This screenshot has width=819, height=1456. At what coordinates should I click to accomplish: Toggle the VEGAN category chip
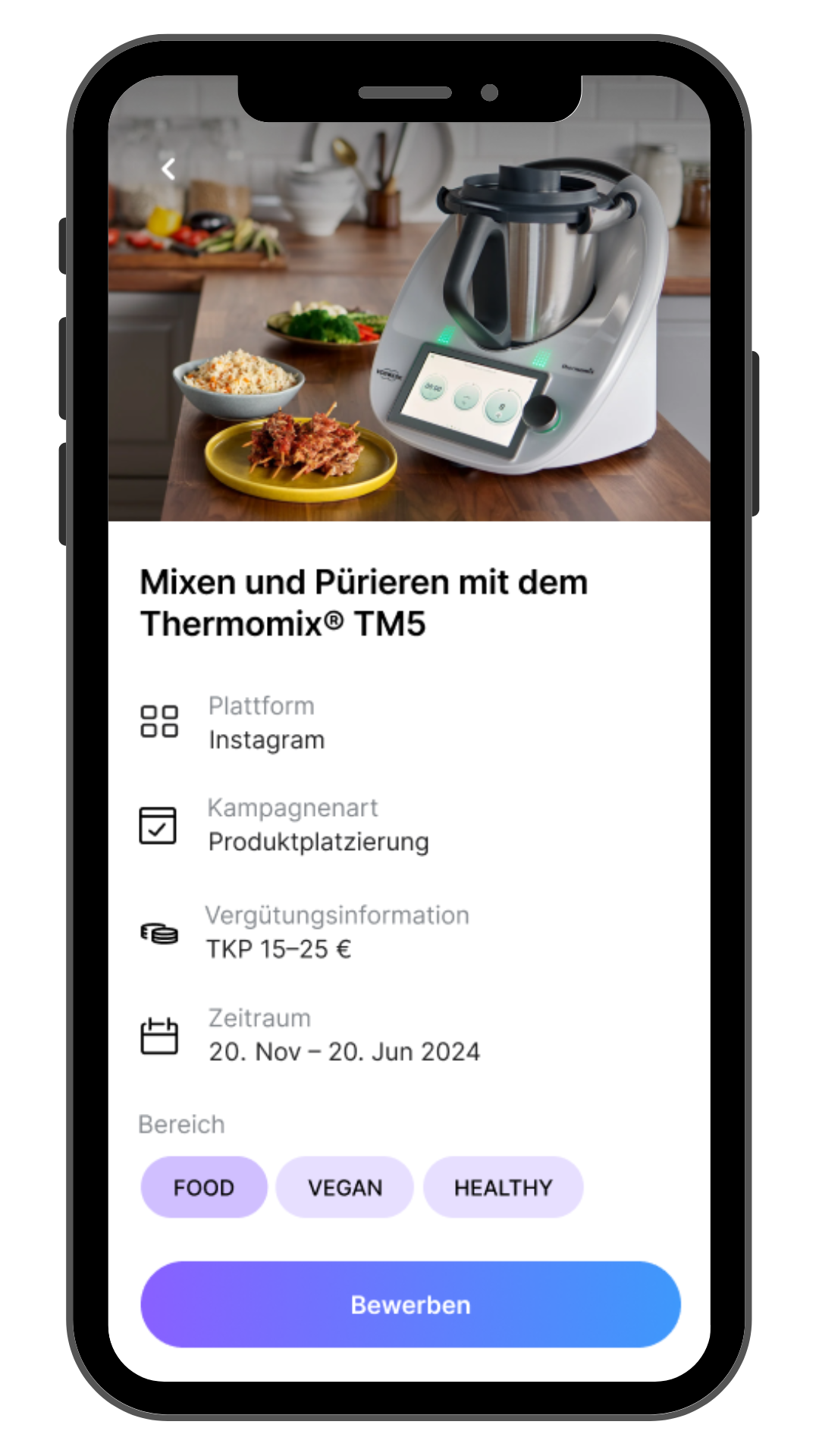tap(345, 1188)
